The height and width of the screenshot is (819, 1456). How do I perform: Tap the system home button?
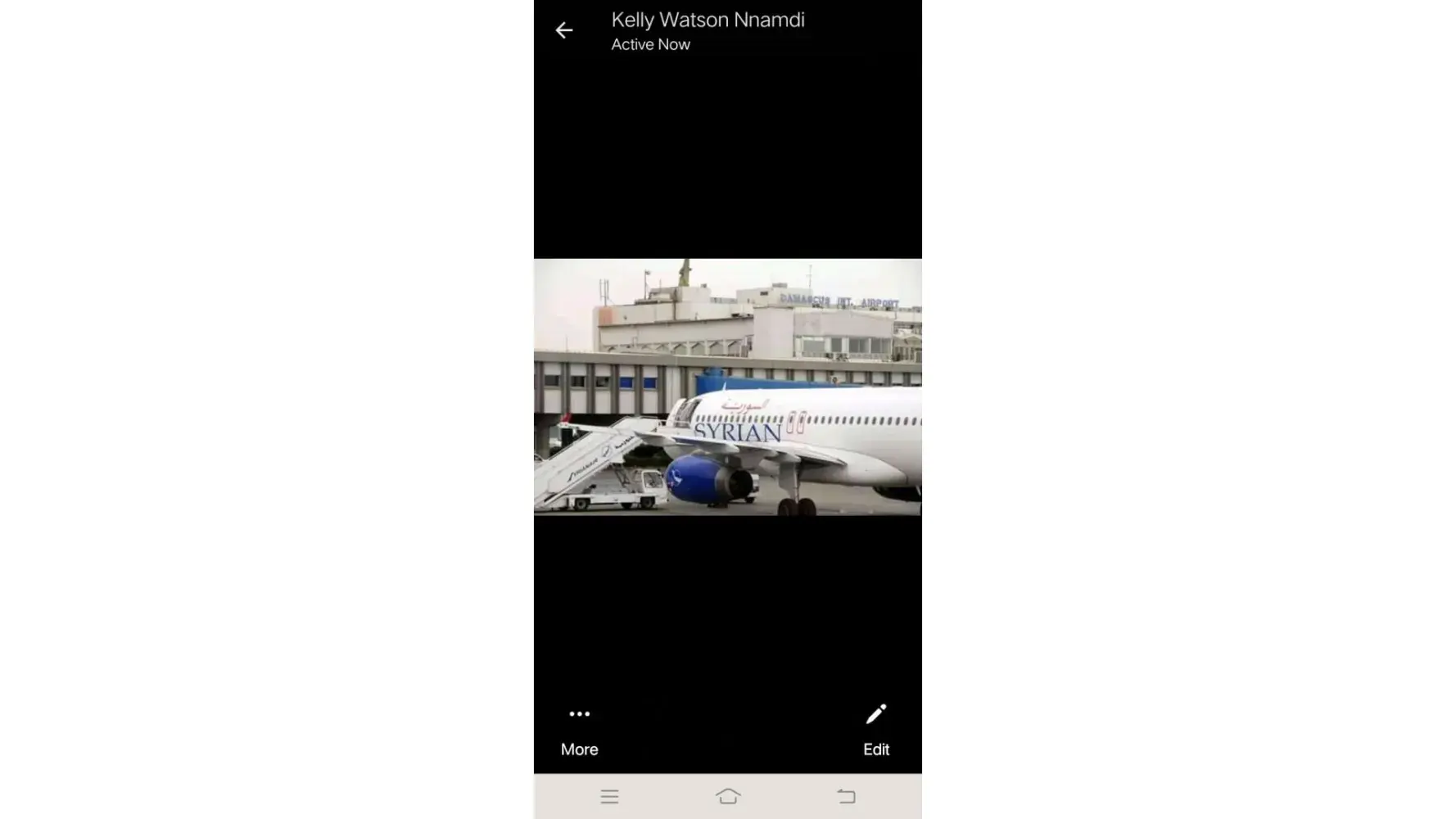[x=727, y=796]
